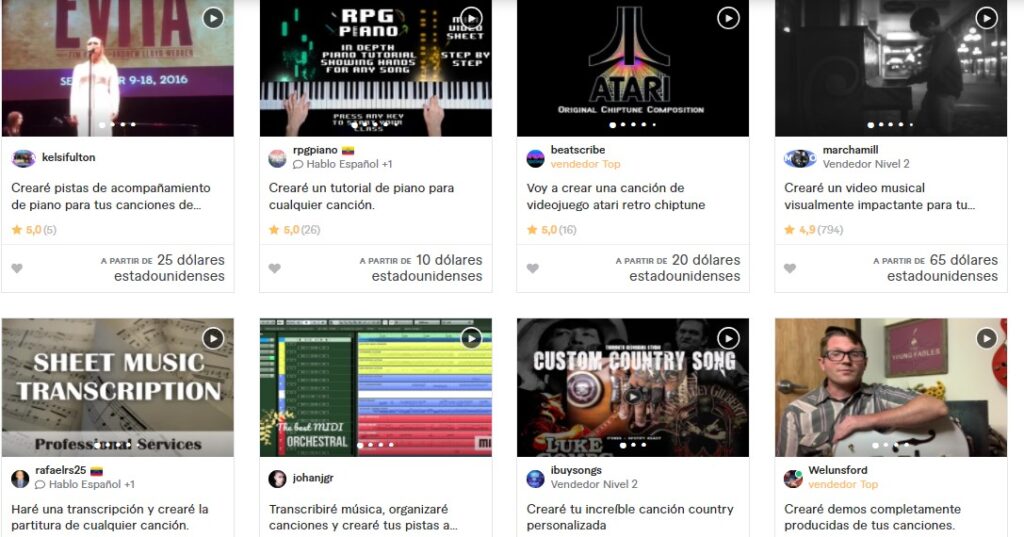Like marchamill's music video gig

click(x=790, y=268)
